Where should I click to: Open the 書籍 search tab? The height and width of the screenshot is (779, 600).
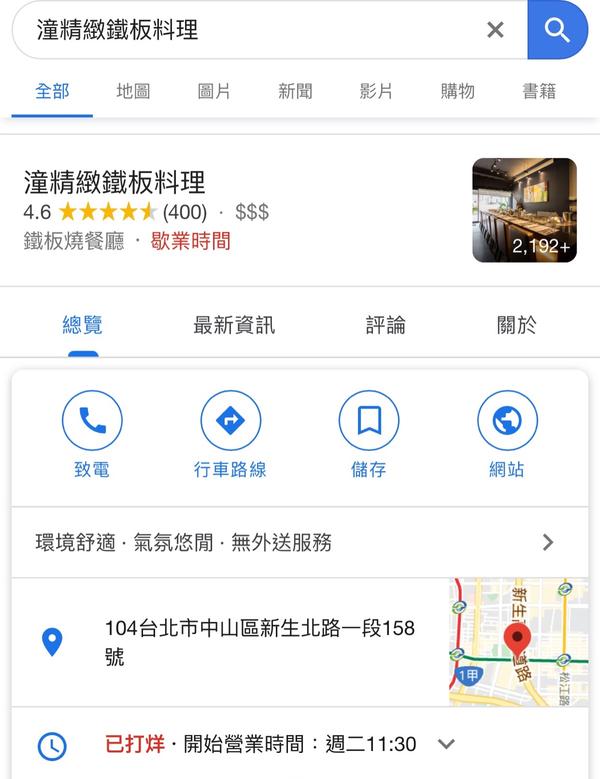click(539, 91)
